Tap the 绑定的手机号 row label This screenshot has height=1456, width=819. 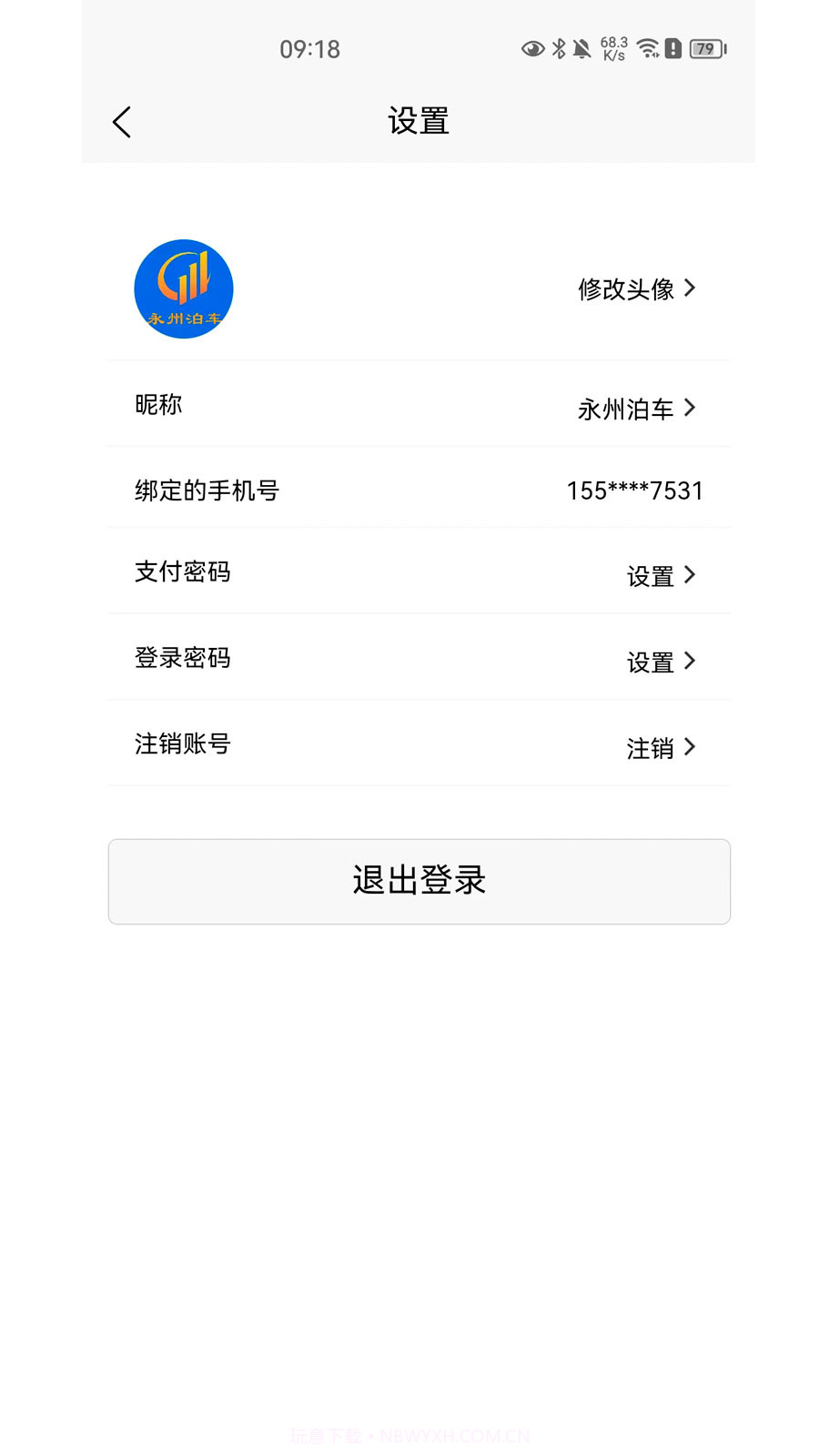[x=207, y=490]
